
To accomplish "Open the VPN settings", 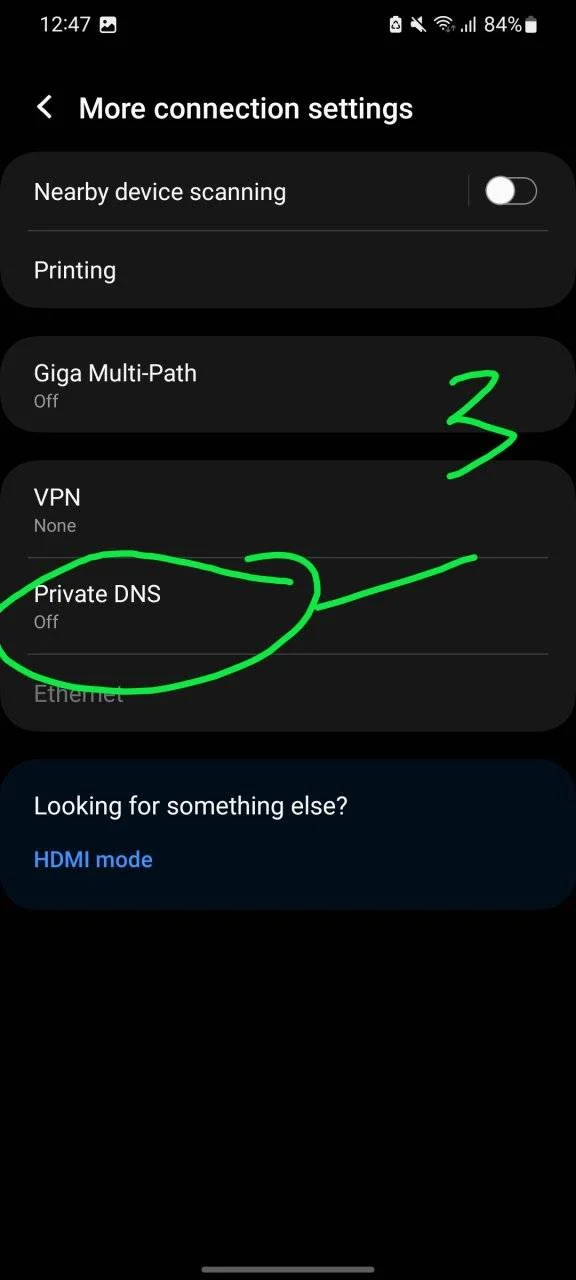I will click(x=288, y=510).
